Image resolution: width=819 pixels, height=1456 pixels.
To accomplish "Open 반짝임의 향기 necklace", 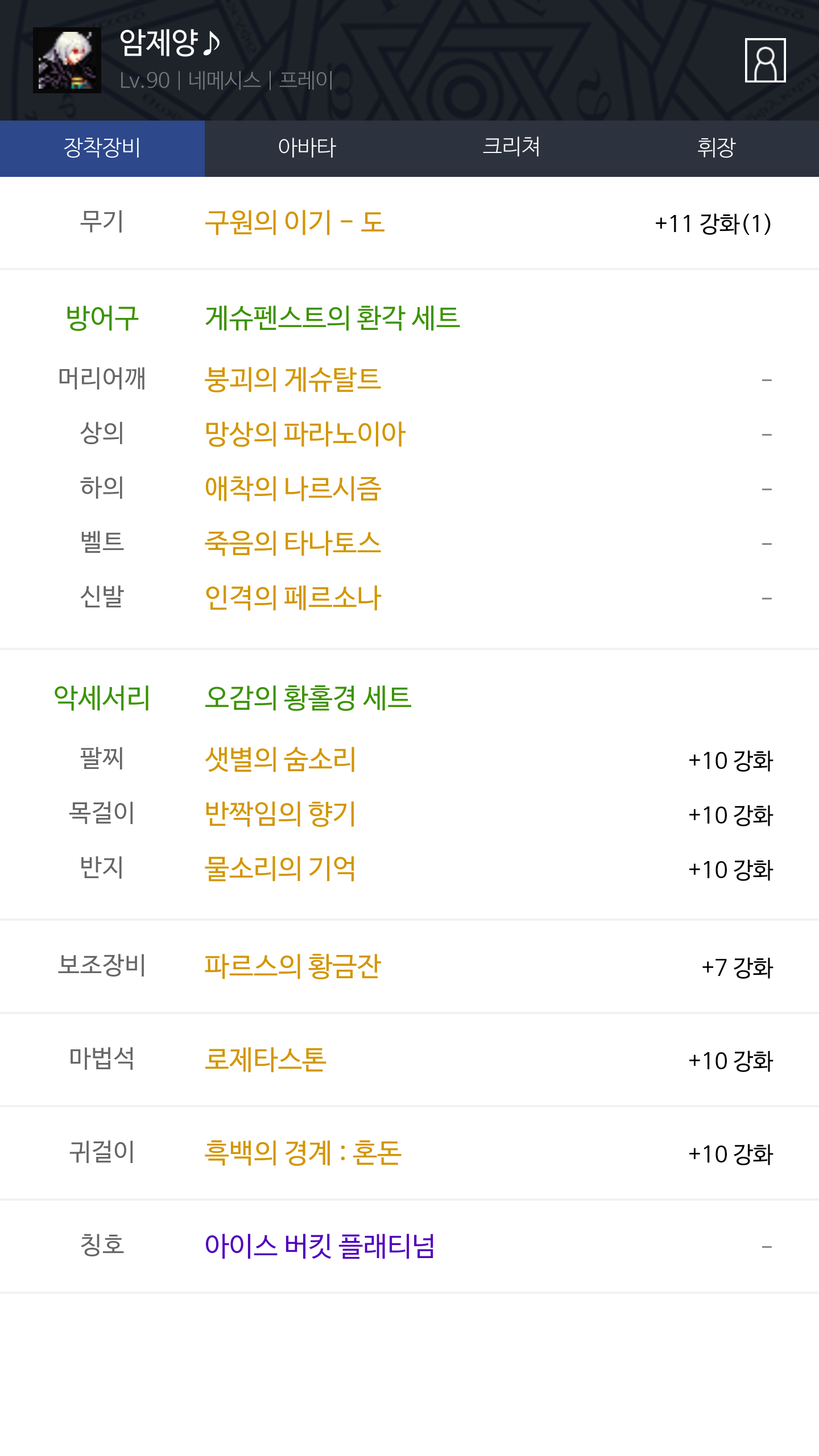I will pyautogui.click(x=280, y=813).
